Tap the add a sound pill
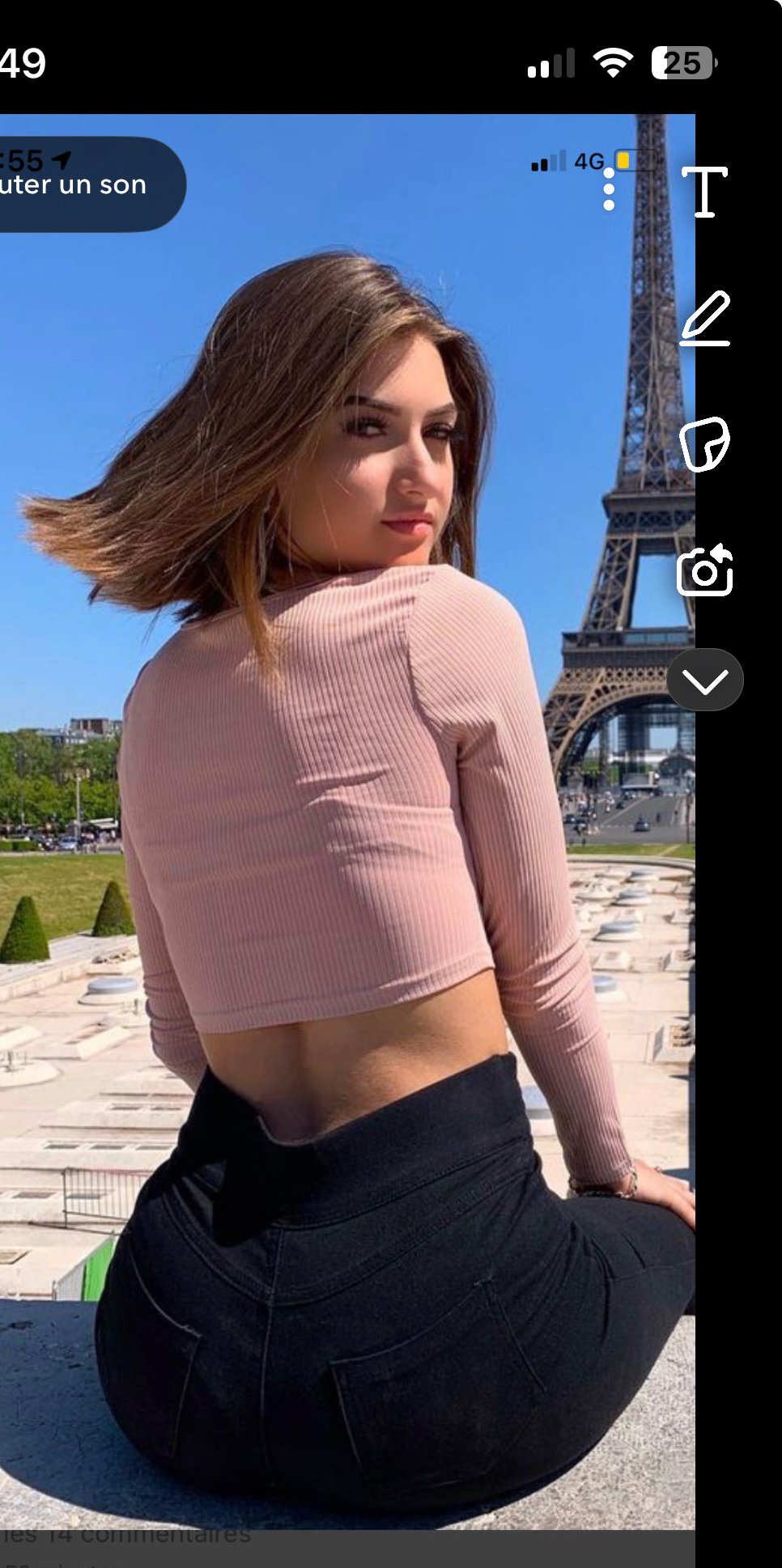The width and height of the screenshot is (782, 1568). [x=81, y=184]
